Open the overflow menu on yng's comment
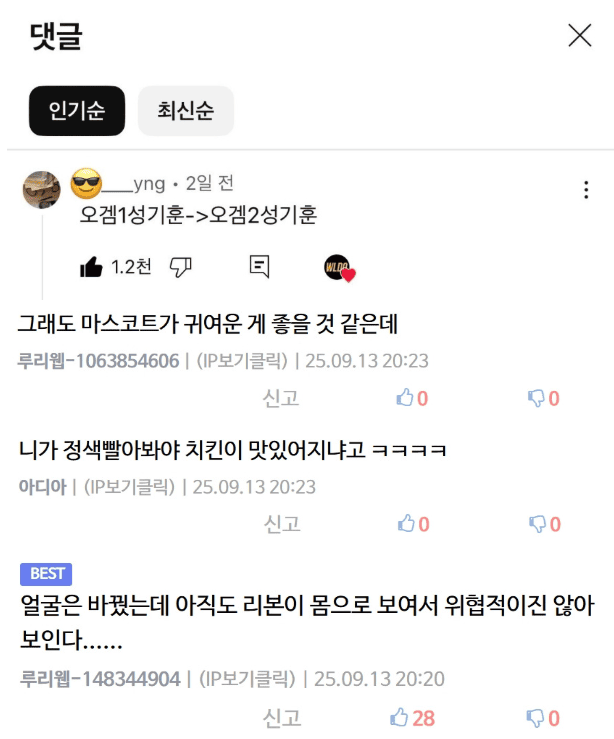This screenshot has width=614, height=739. tap(586, 191)
